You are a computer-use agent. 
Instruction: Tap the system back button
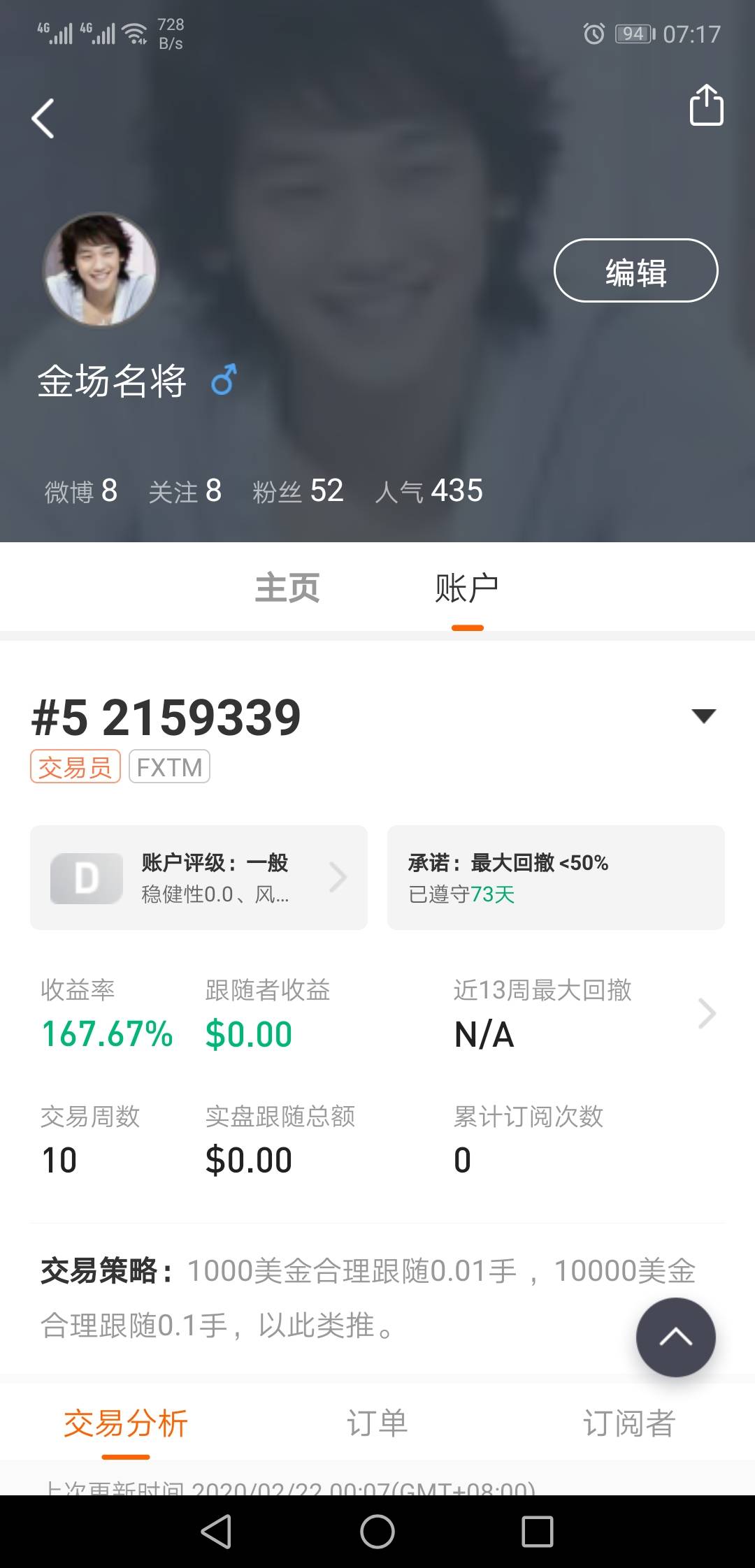217,1532
